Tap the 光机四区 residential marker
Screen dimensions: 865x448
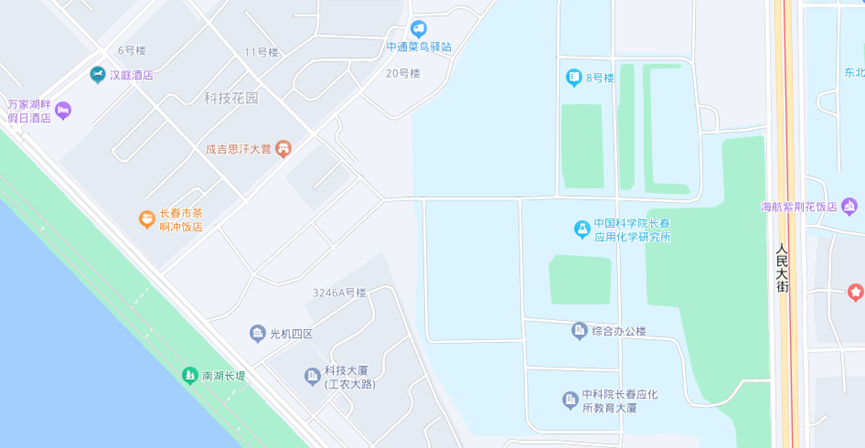[257, 333]
